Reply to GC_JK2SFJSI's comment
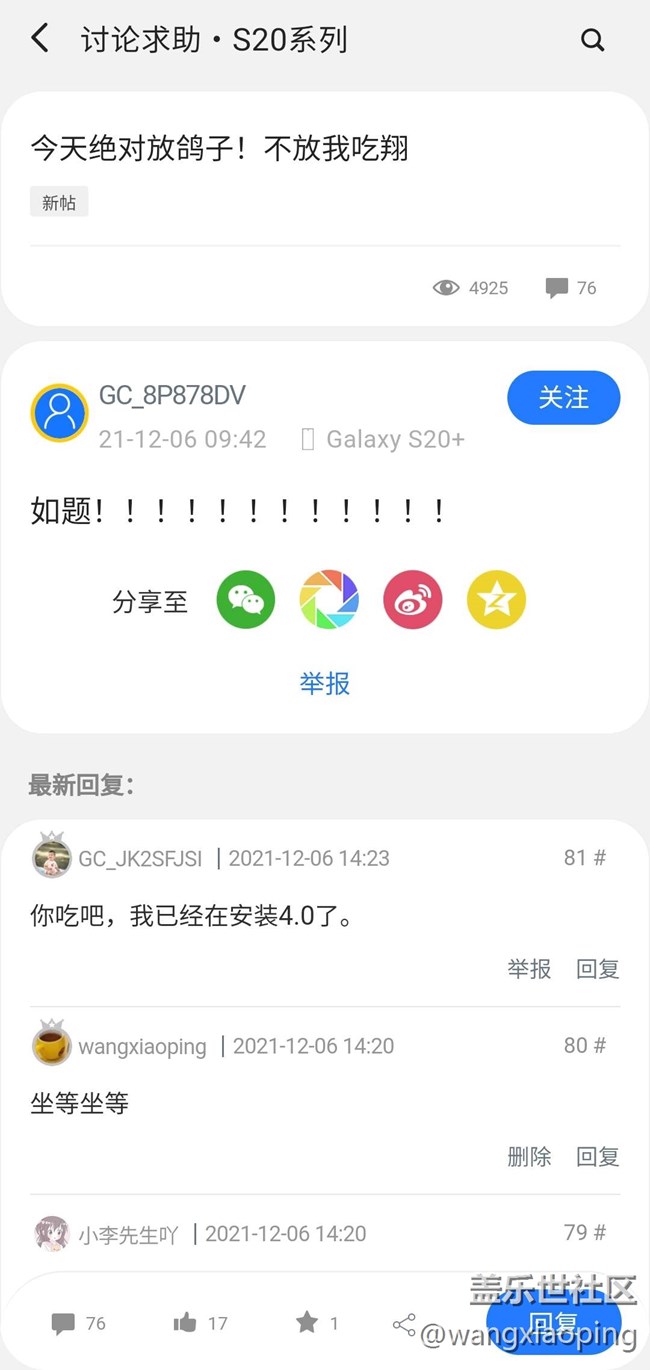 coord(598,969)
